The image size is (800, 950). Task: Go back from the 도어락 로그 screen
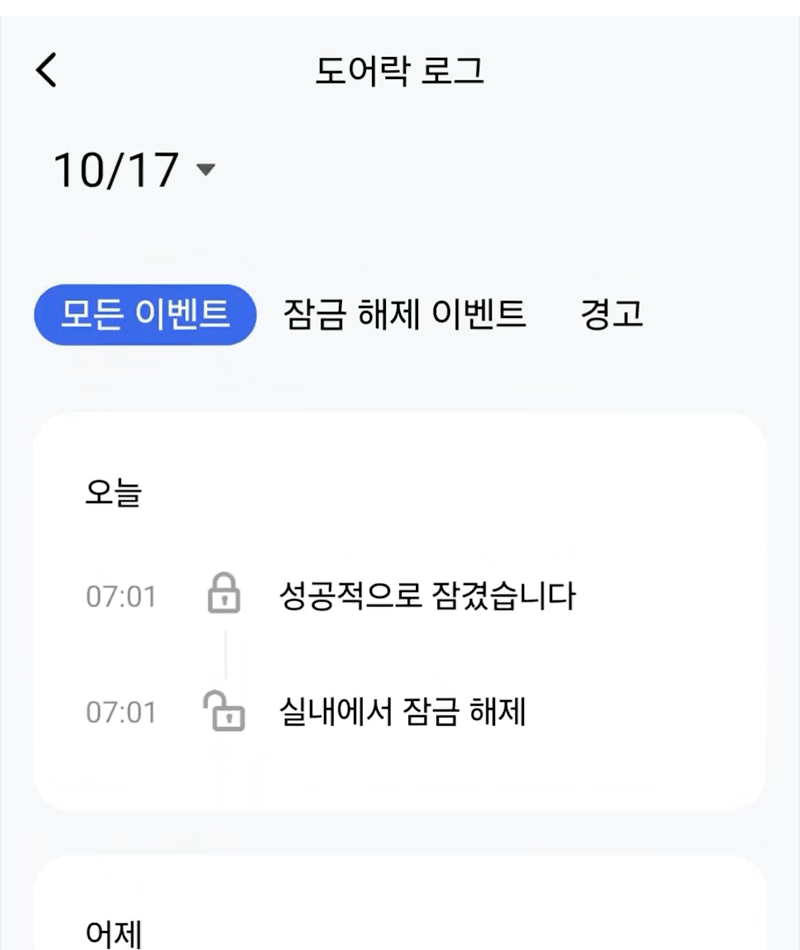[46, 71]
